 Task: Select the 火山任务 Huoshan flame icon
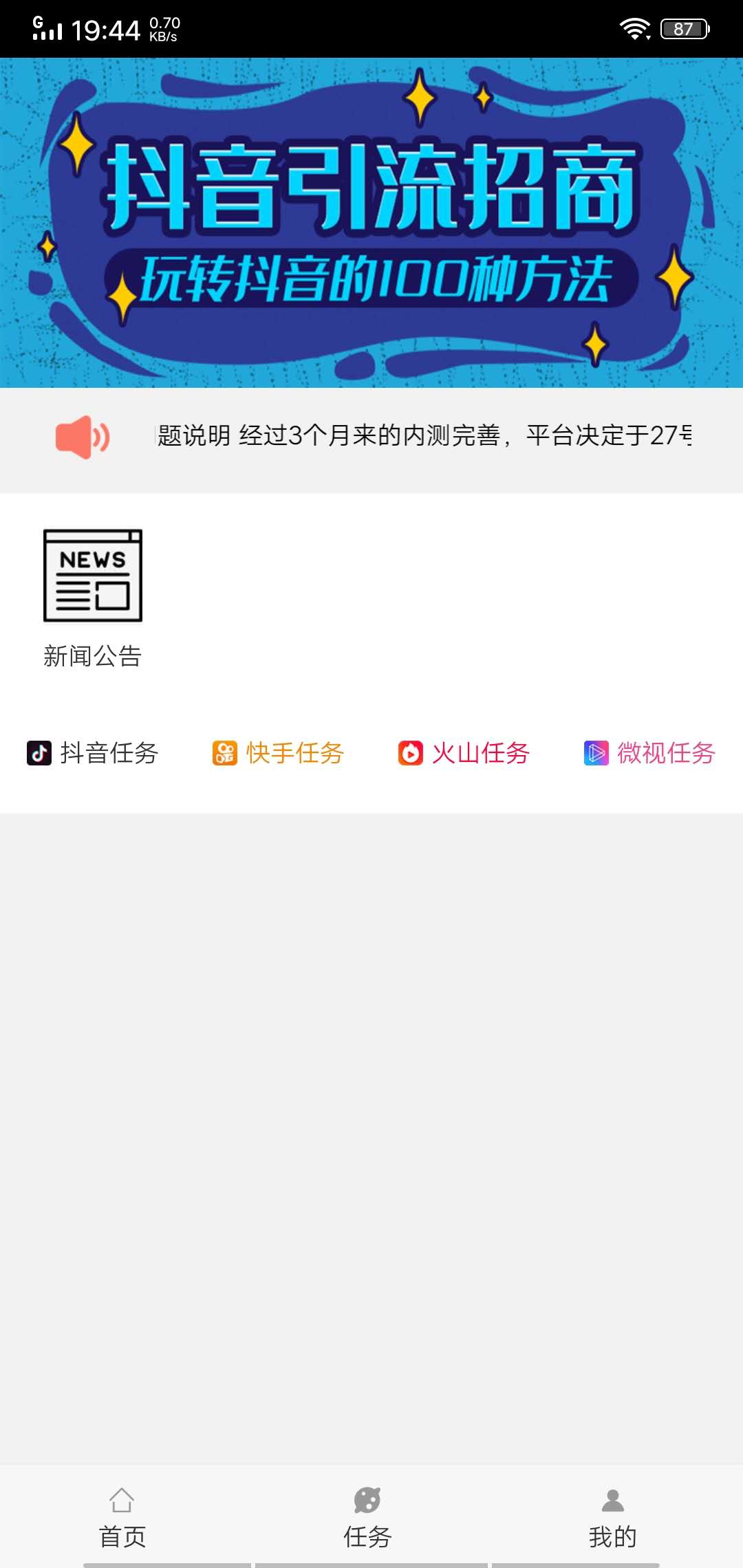pos(411,754)
